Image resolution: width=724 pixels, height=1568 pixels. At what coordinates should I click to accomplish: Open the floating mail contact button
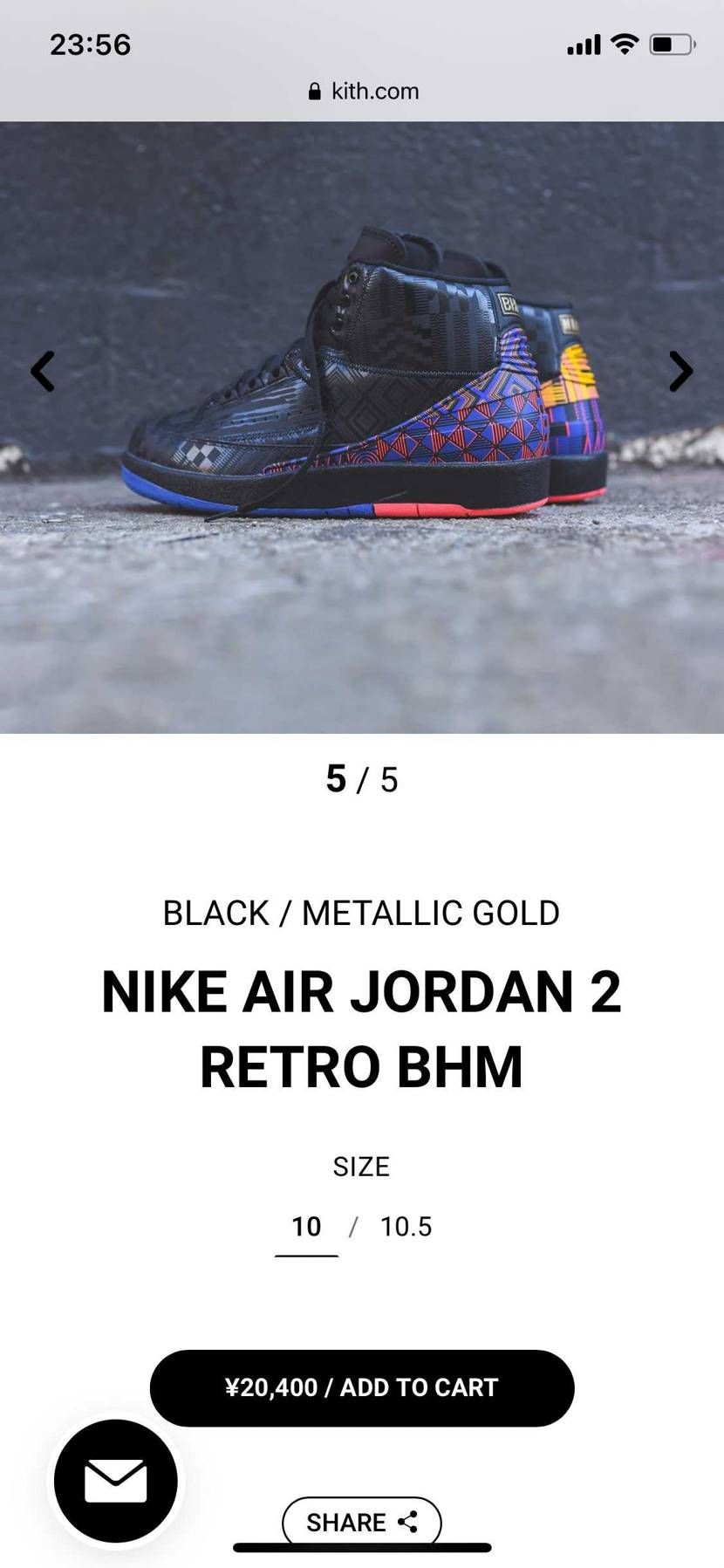(116, 1481)
